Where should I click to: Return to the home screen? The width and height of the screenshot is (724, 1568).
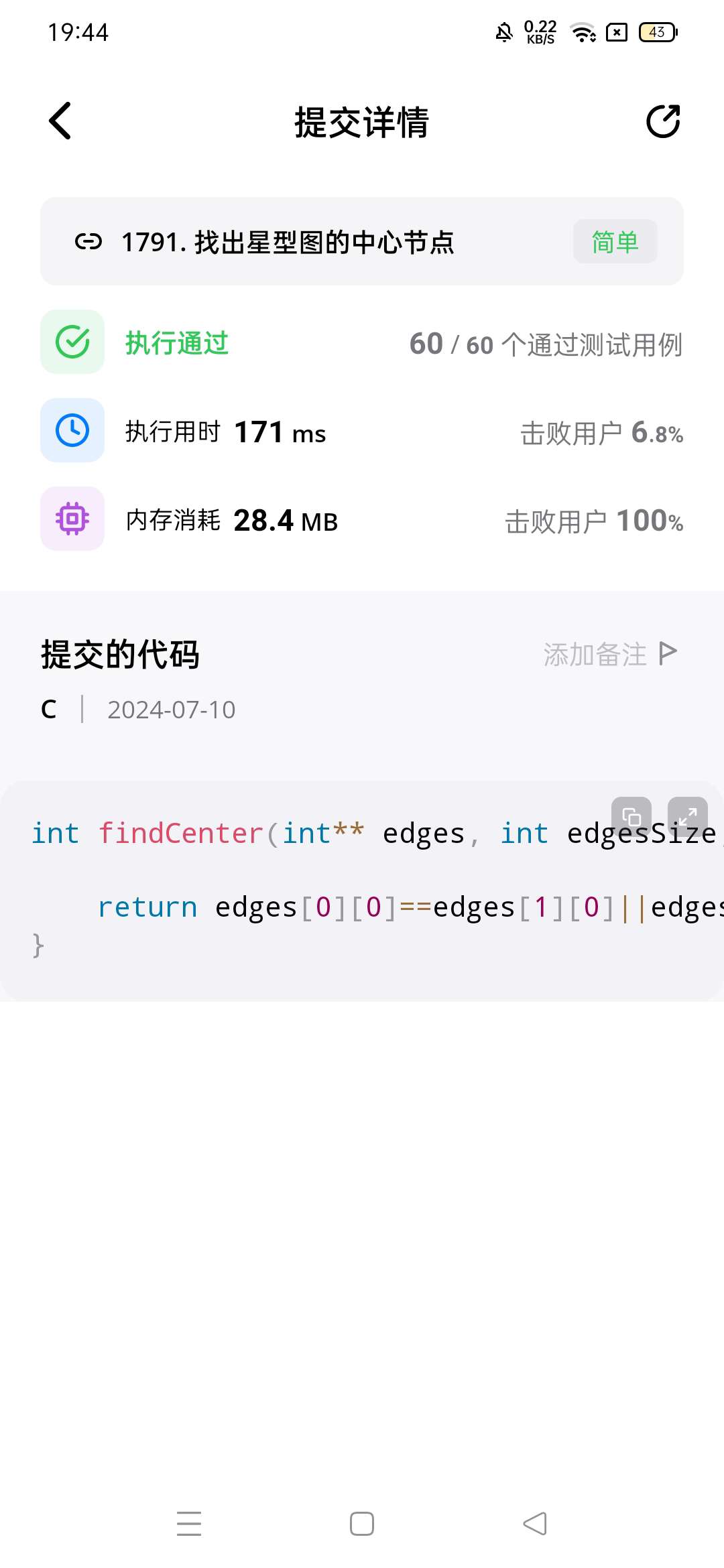click(x=362, y=1523)
